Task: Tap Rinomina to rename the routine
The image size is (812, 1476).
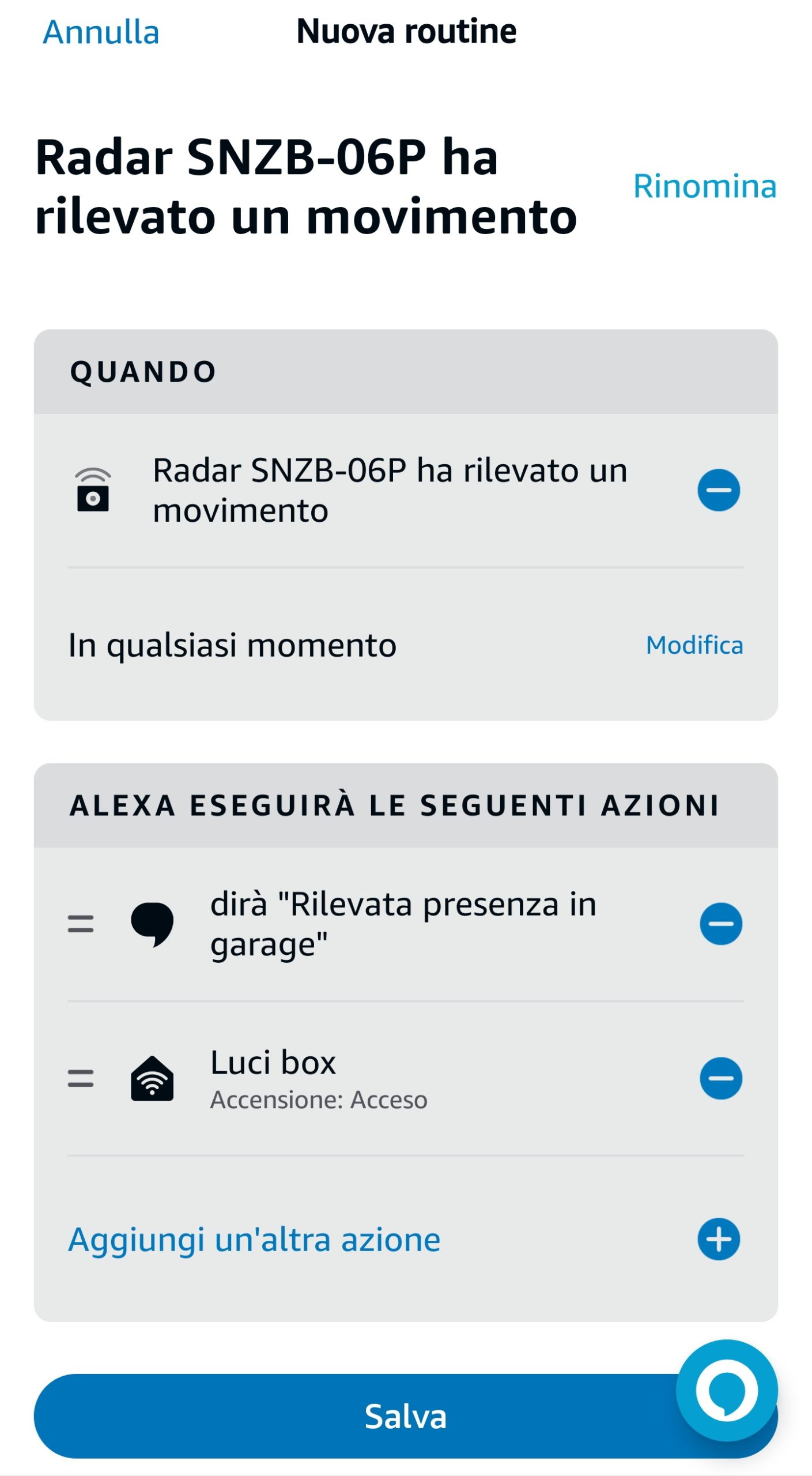Action: point(705,186)
